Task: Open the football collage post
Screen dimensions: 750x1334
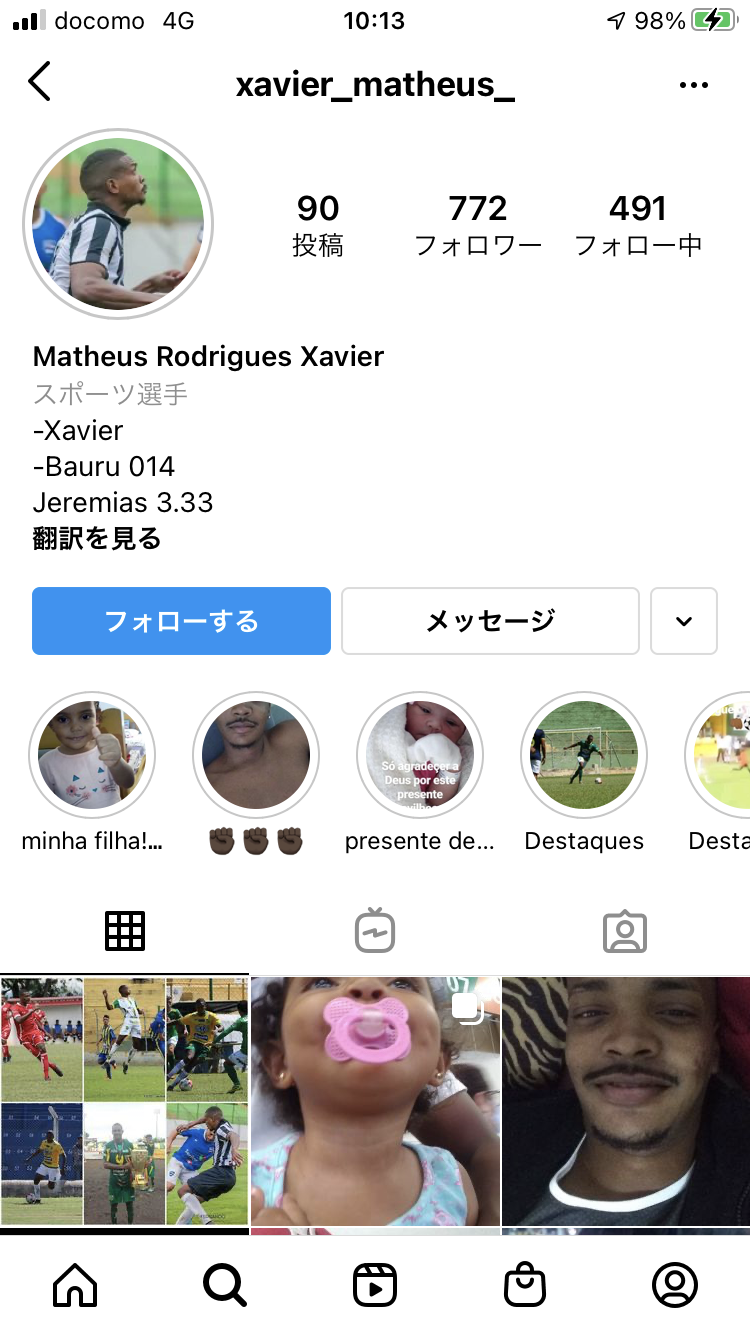Action: pos(124,1100)
